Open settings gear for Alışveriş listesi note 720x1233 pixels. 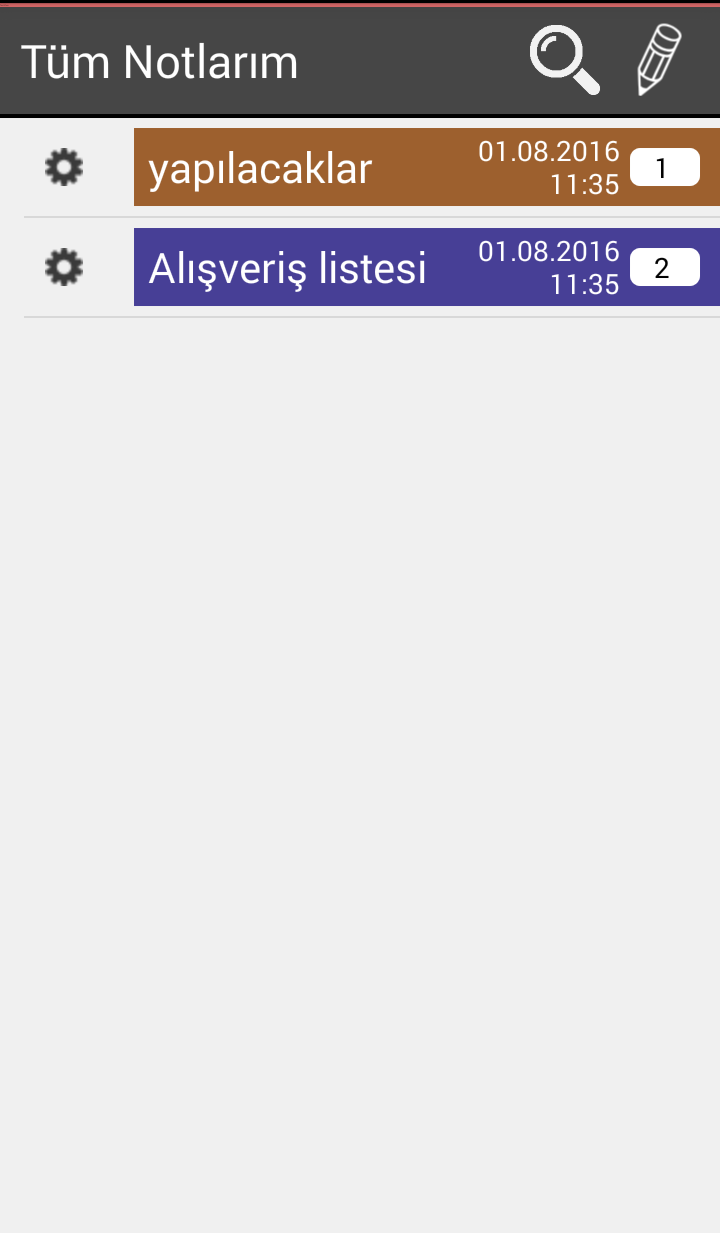point(64,267)
